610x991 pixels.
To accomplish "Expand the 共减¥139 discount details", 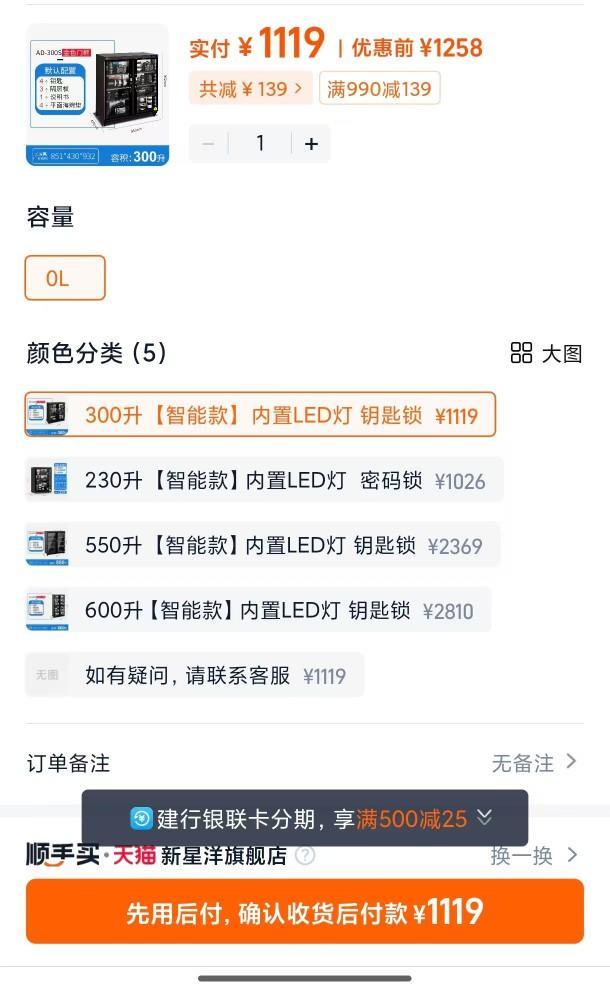I will pyautogui.click(x=250, y=89).
